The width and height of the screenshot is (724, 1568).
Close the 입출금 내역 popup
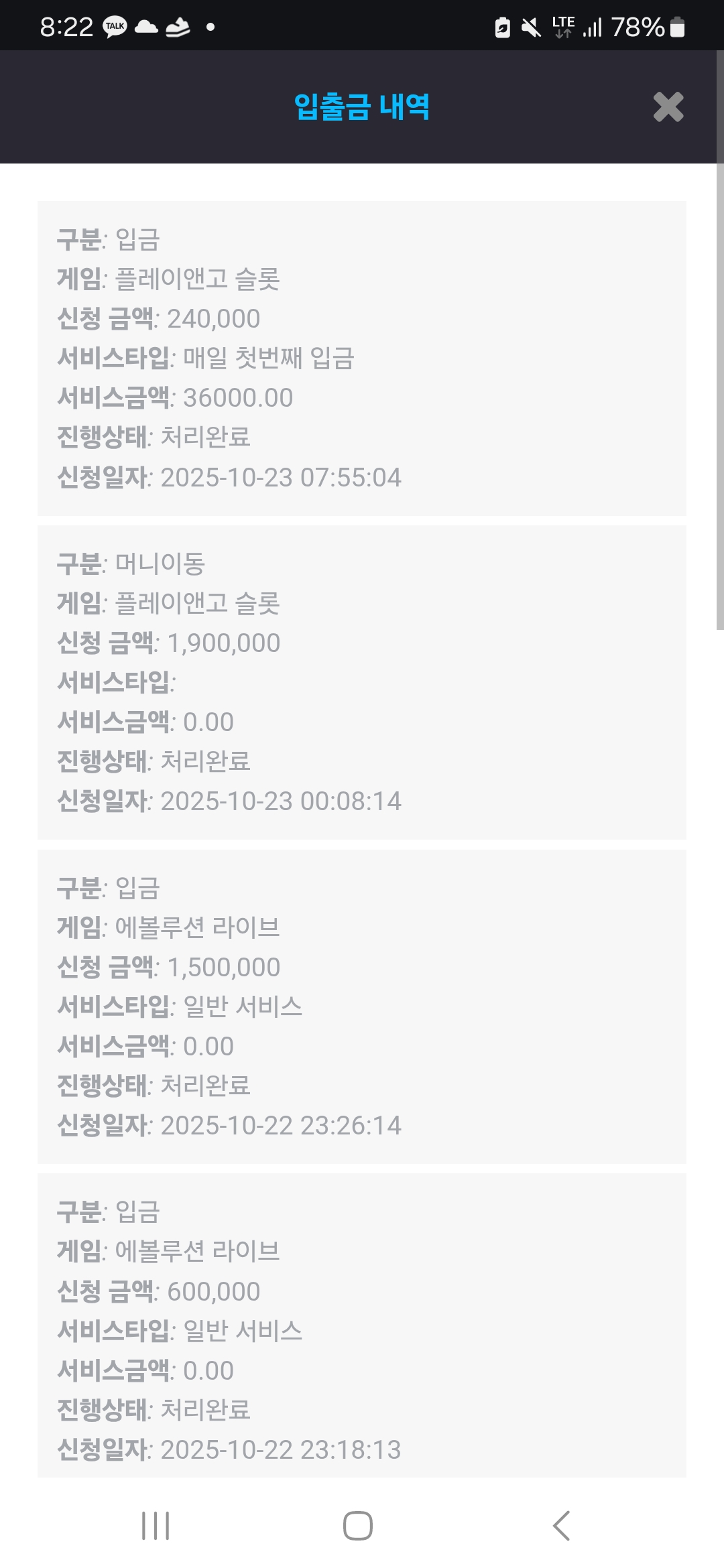(668, 107)
